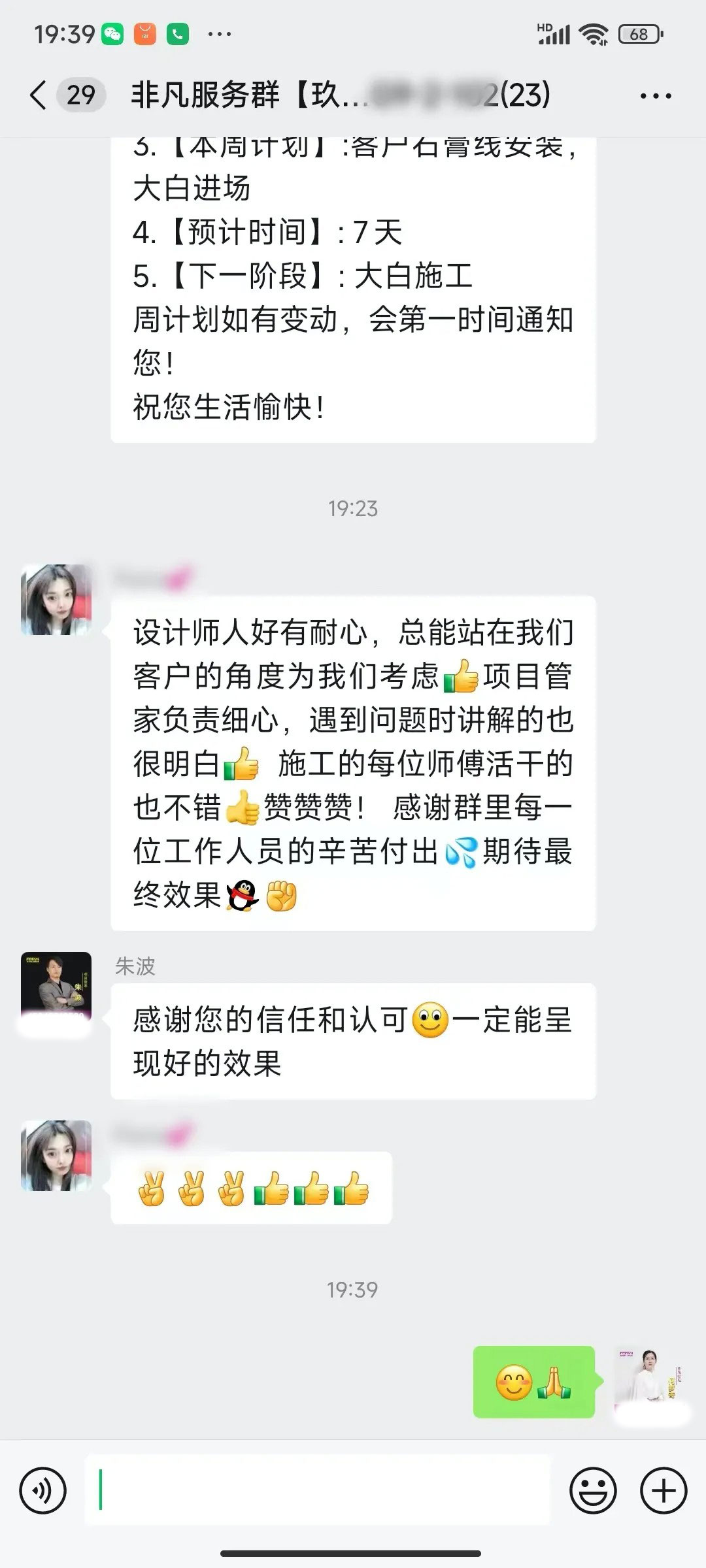Open 朱波's profile avatar
This screenshot has height=1568, width=706.
[x=56, y=987]
